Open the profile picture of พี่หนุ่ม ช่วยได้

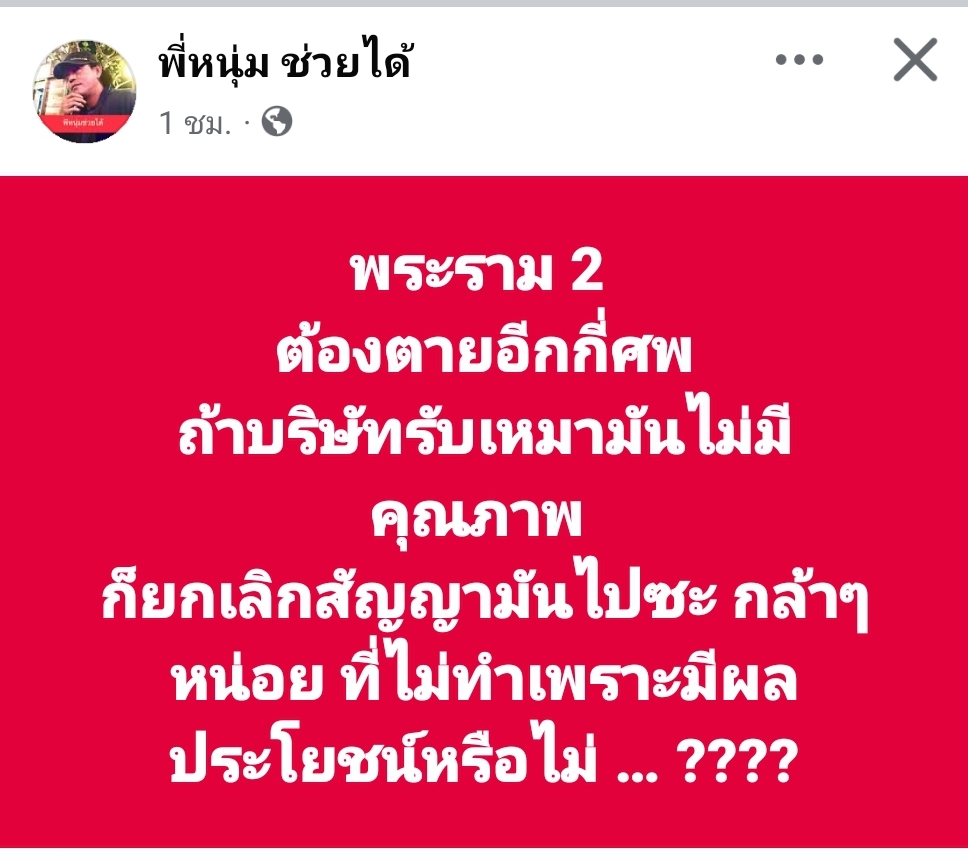(x=84, y=91)
